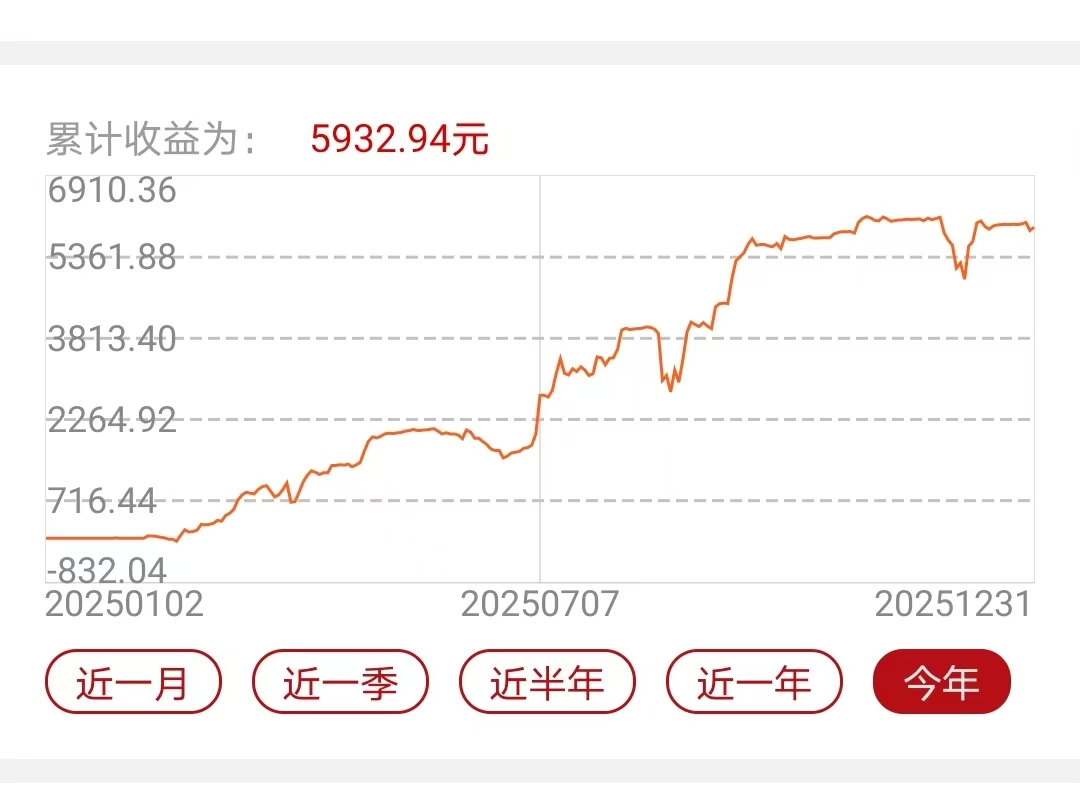Choose the 近一年 period

(754, 682)
